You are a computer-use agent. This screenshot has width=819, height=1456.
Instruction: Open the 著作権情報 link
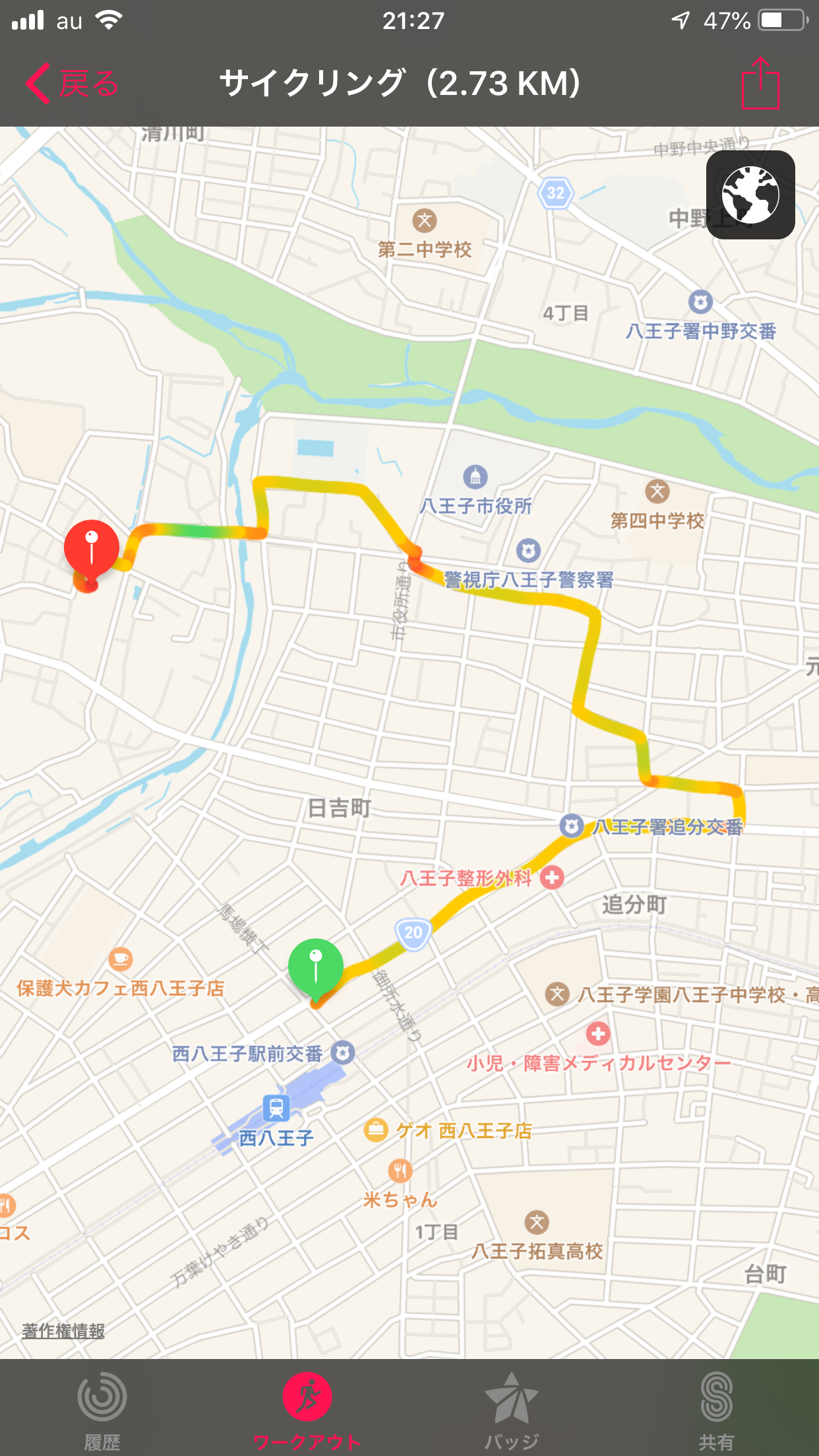coord(63,1331)
